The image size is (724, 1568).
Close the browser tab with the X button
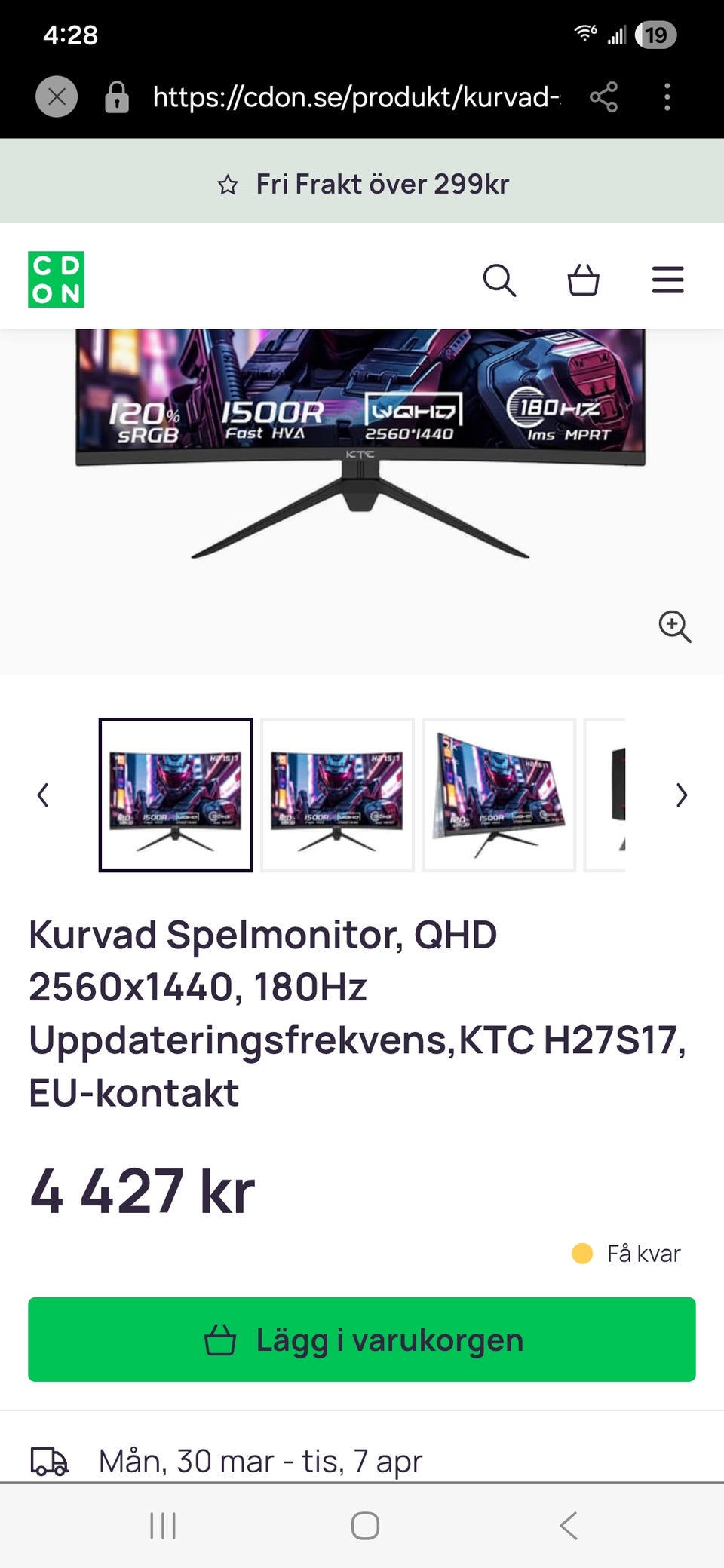click(x=57, y=97)
